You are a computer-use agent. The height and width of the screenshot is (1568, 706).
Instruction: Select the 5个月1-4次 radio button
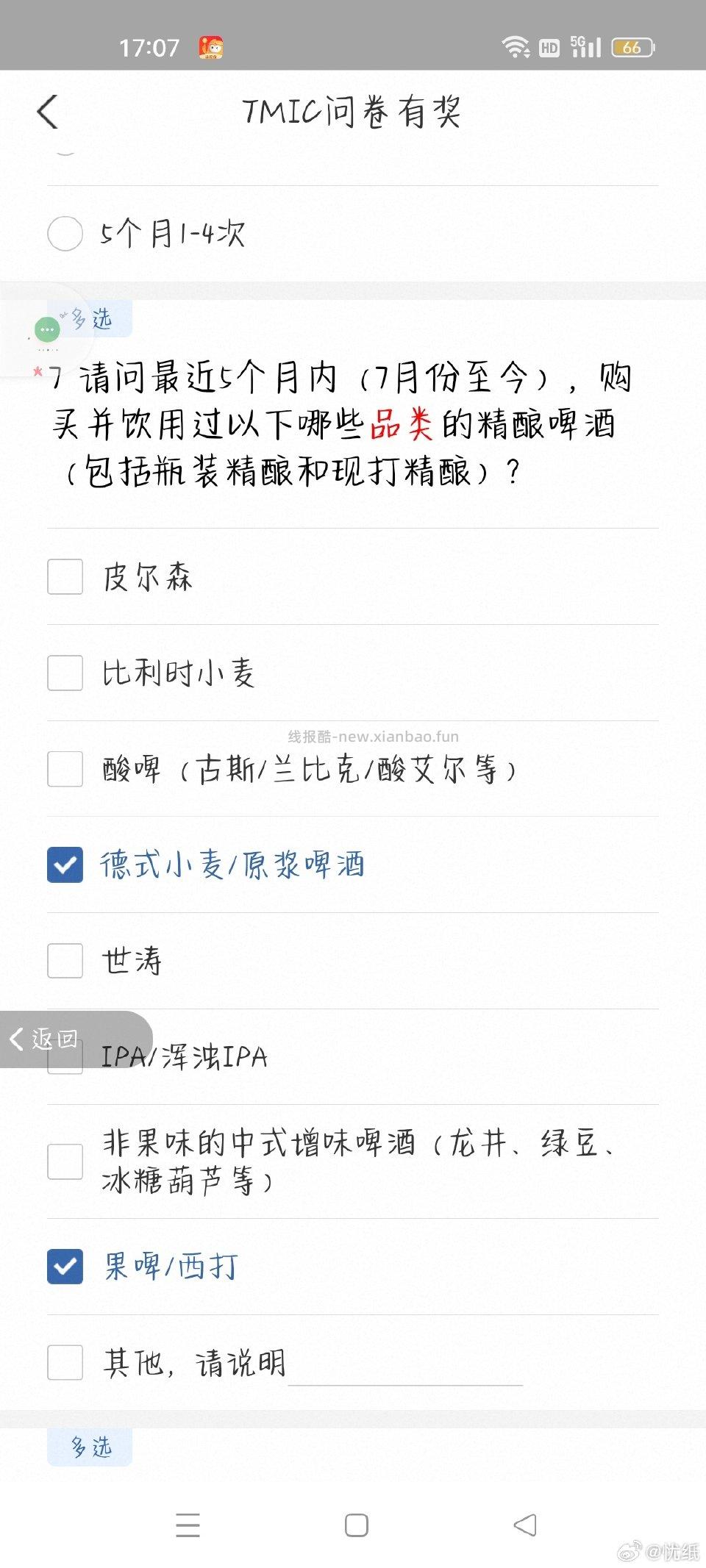click(65, 233)
